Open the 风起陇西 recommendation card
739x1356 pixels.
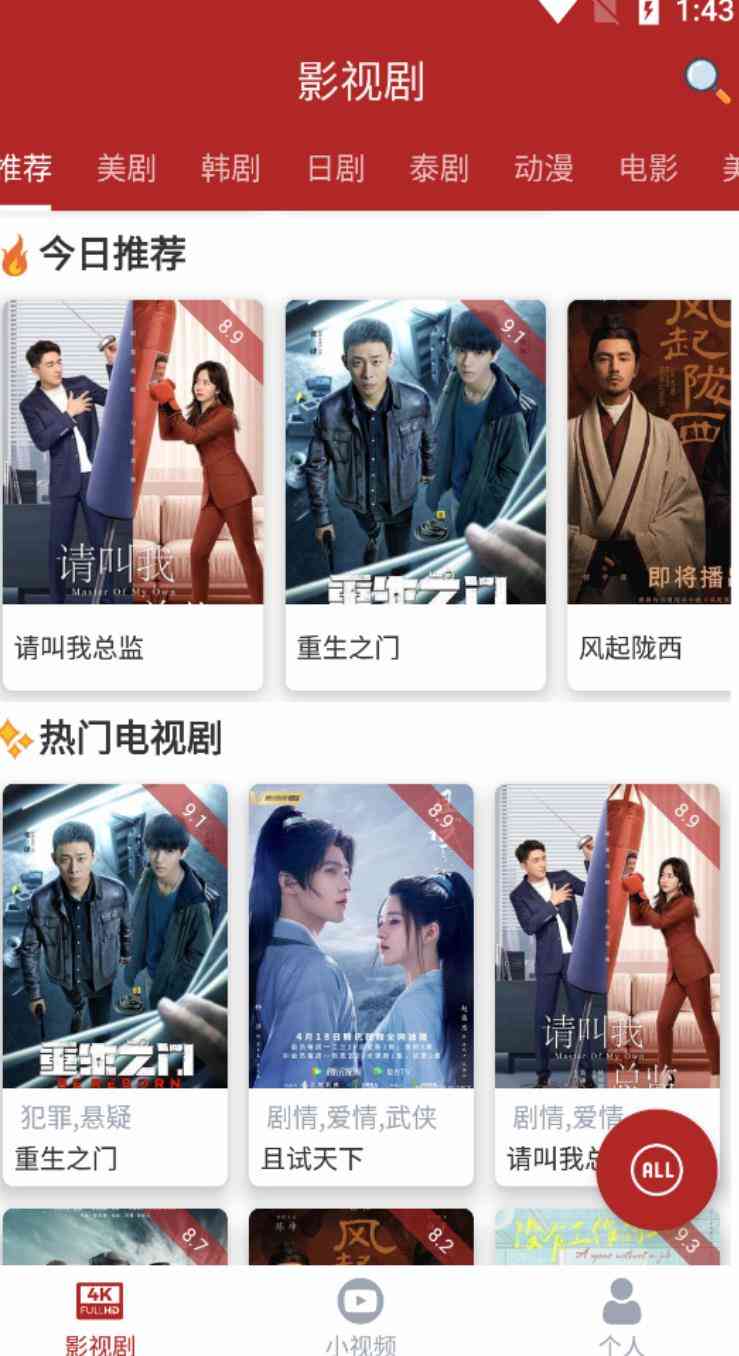pyautogui.click(x=650, y=495)
